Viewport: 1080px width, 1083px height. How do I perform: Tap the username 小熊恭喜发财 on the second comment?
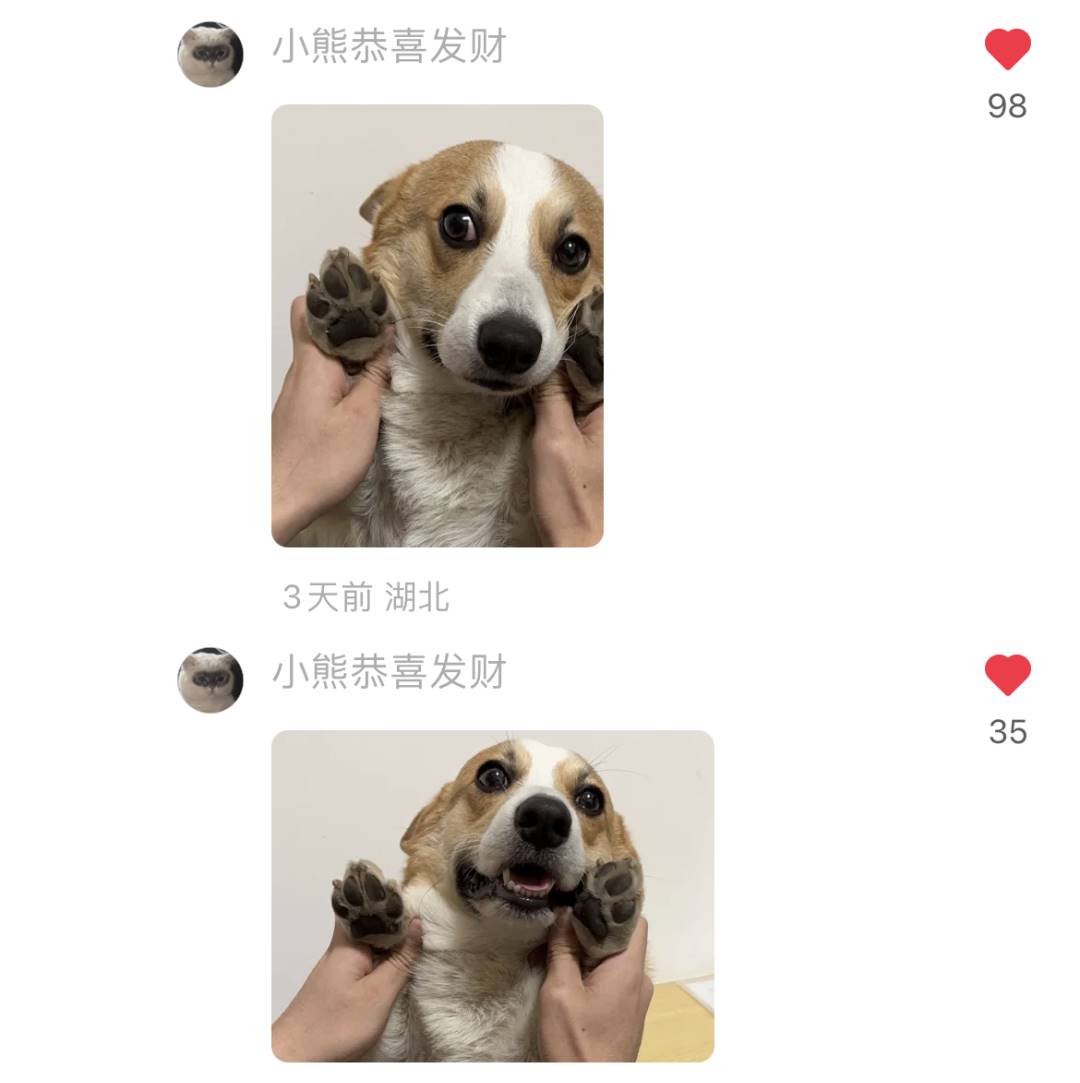(389, 672)
